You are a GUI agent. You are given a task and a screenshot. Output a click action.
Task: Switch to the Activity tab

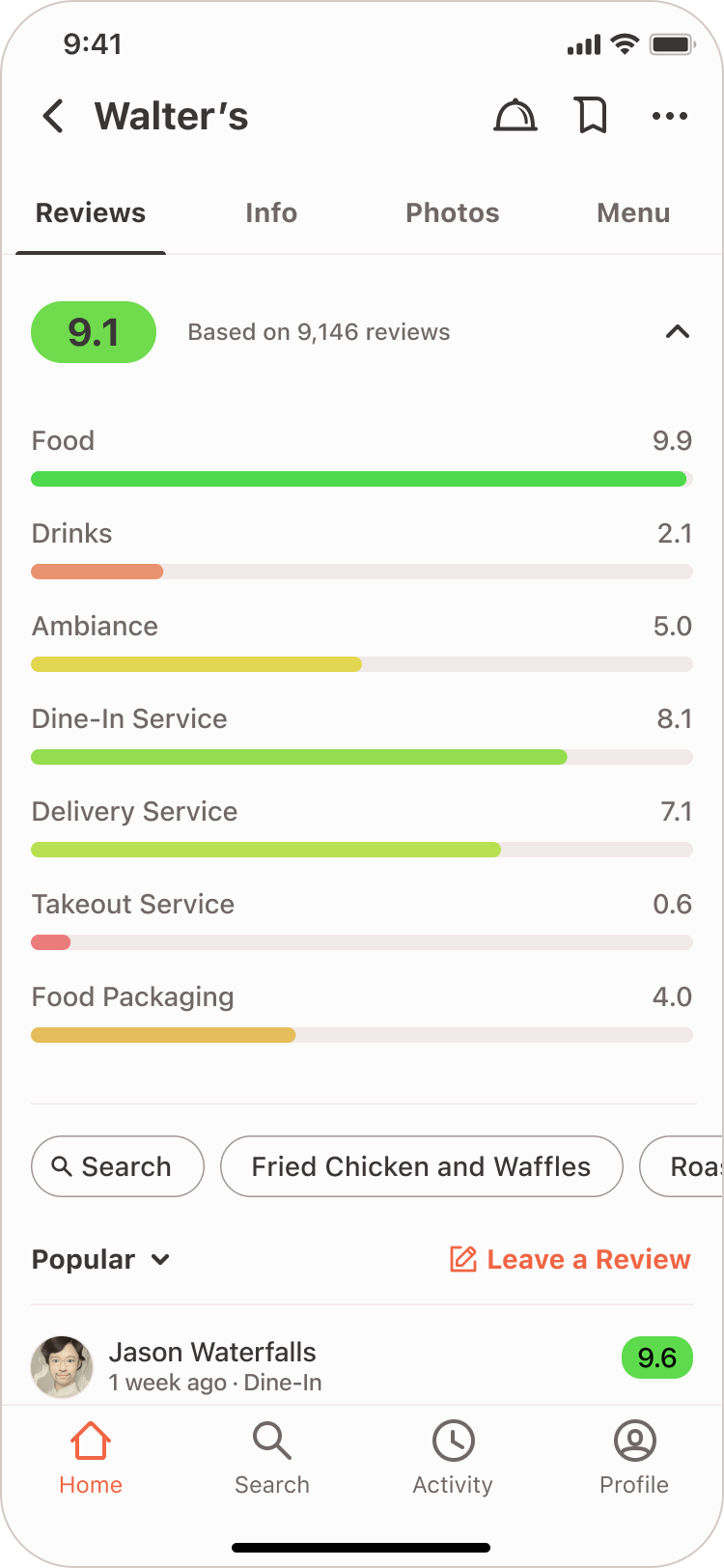click(453, 1458)
